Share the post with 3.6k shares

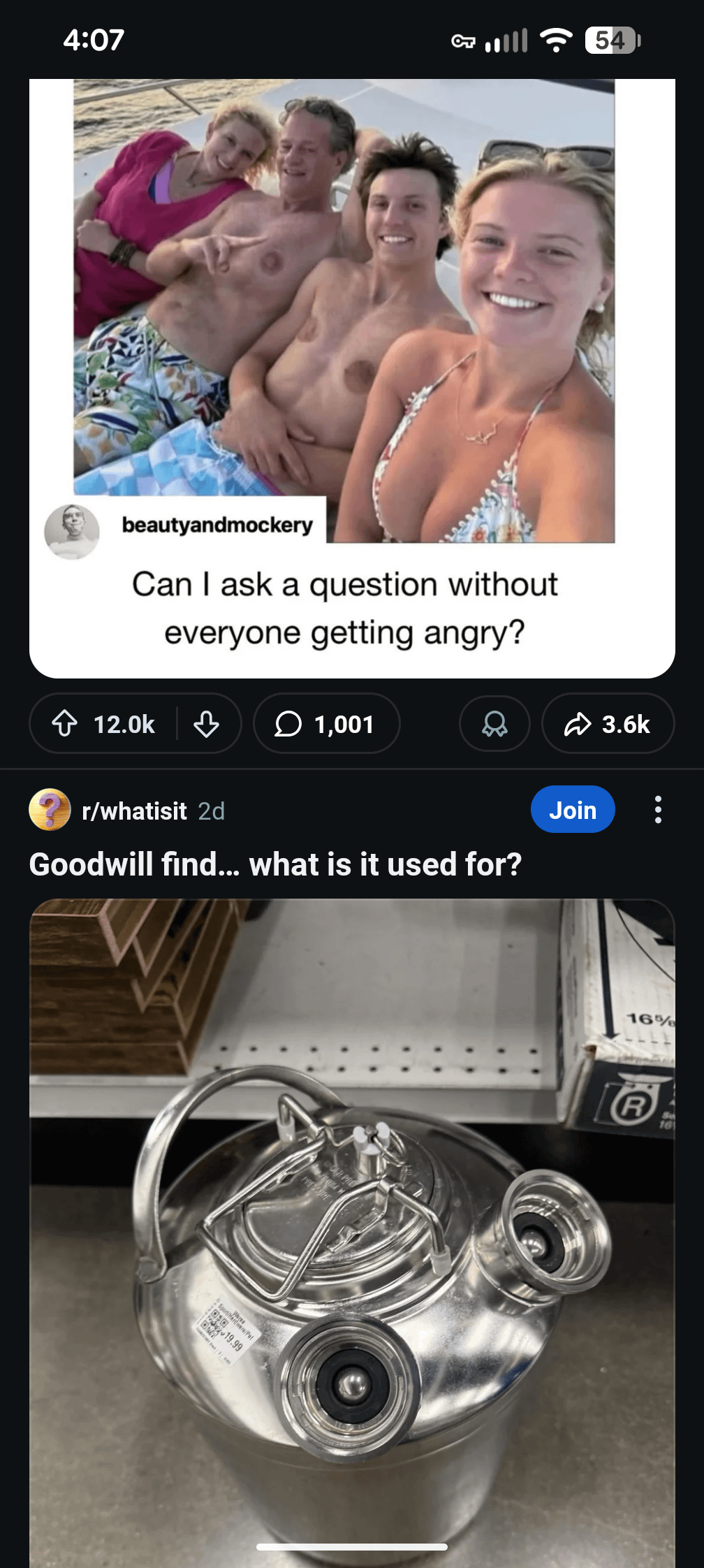pos(608,724)
